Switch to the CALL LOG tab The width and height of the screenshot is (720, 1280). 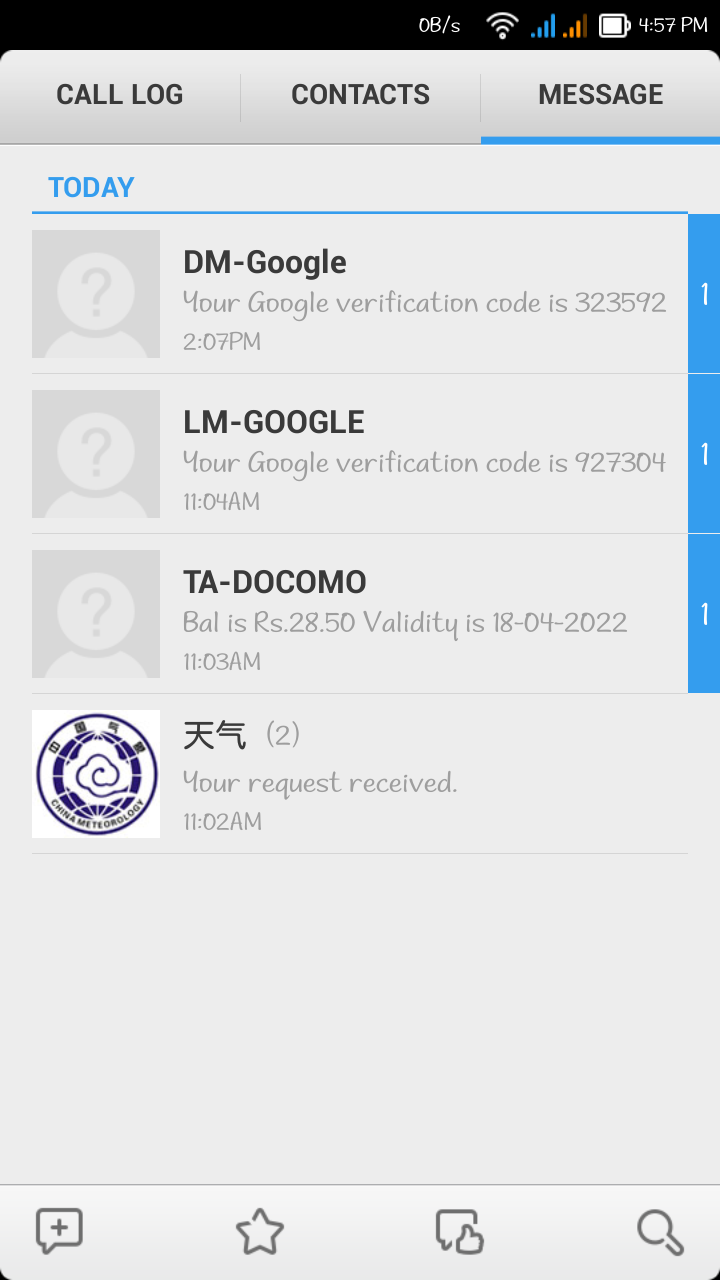[x=119, y=94]
